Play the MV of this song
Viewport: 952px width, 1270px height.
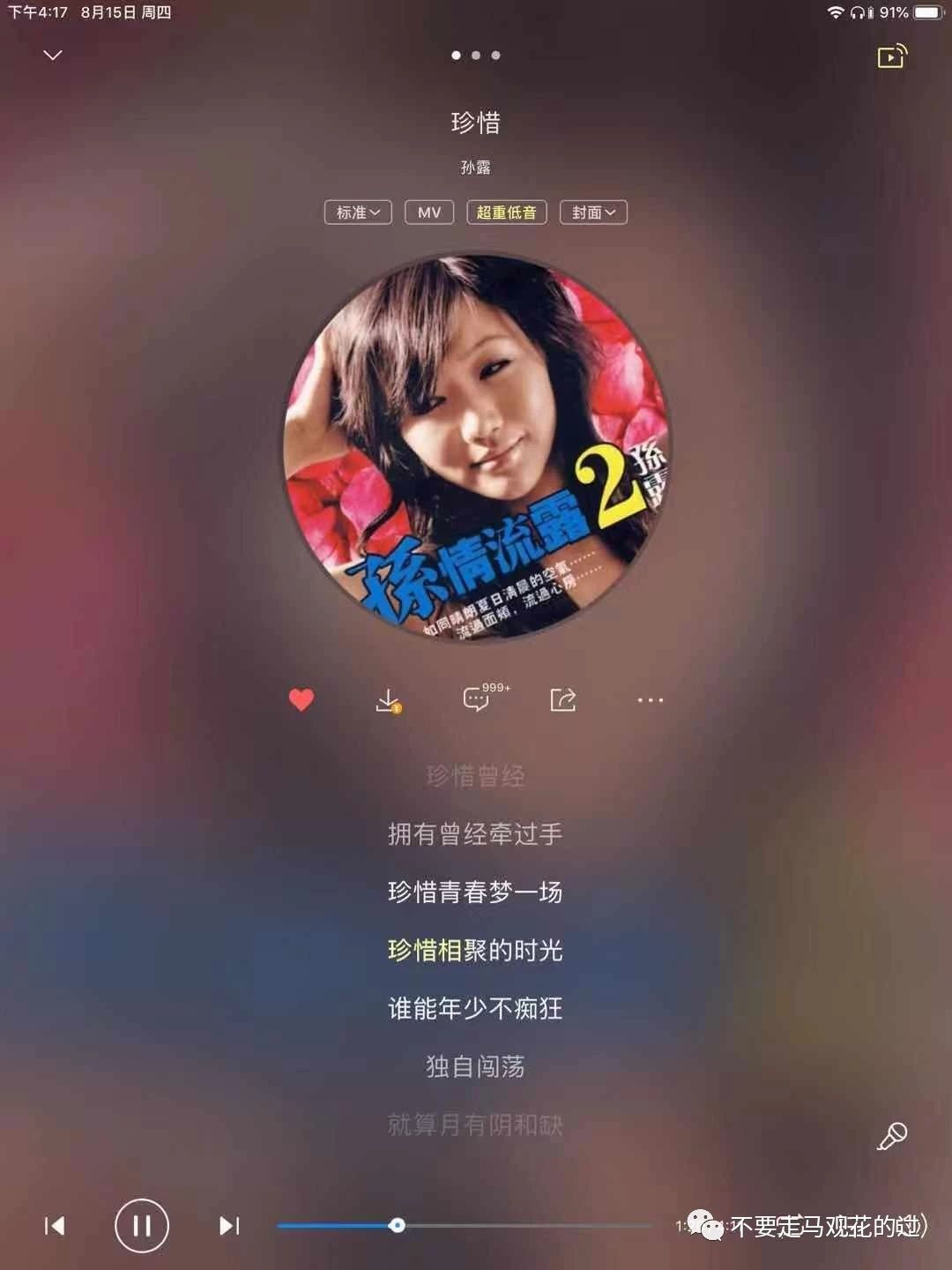pos(429,212)
